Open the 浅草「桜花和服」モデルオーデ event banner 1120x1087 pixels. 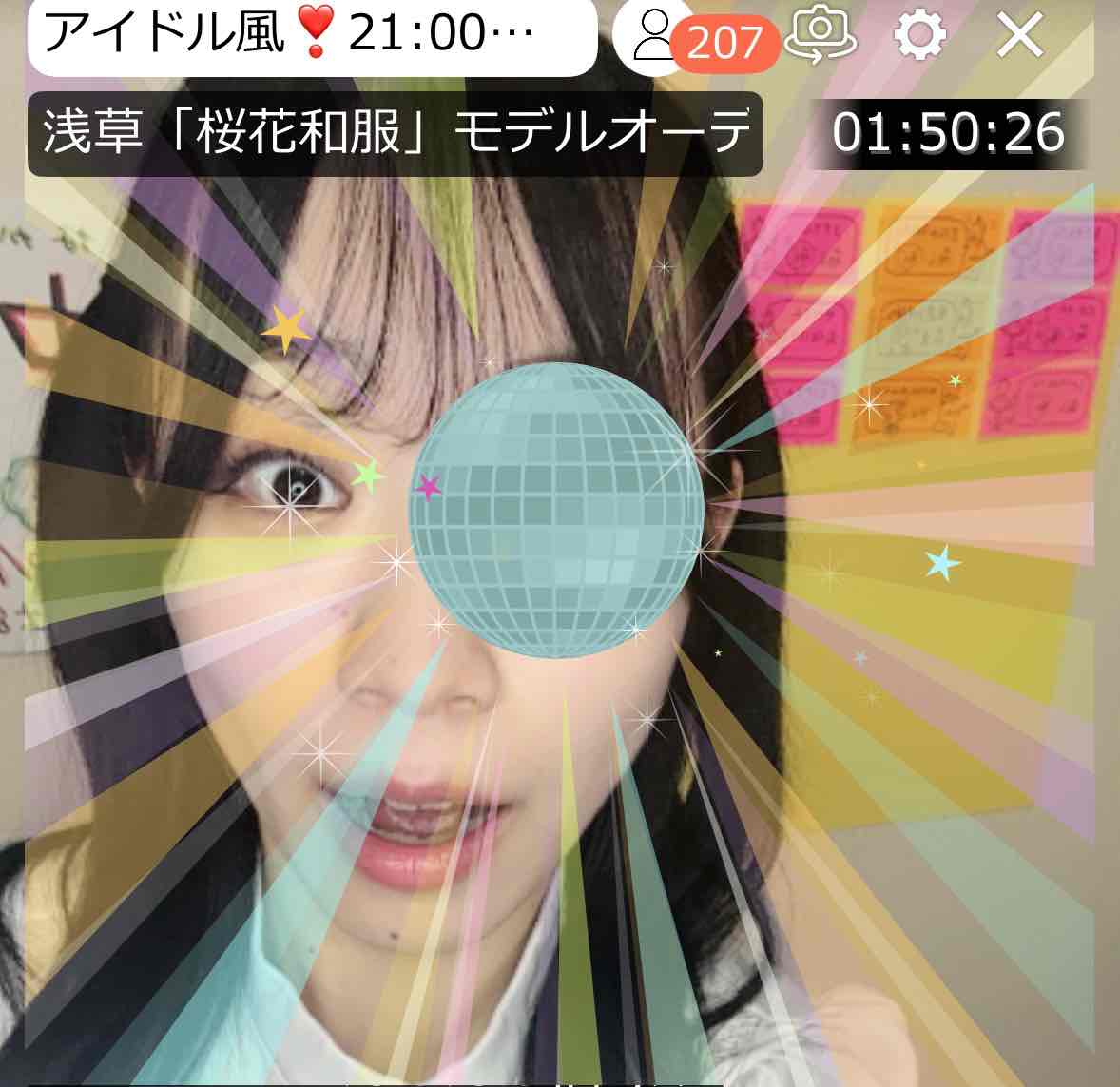coord(395,134)
